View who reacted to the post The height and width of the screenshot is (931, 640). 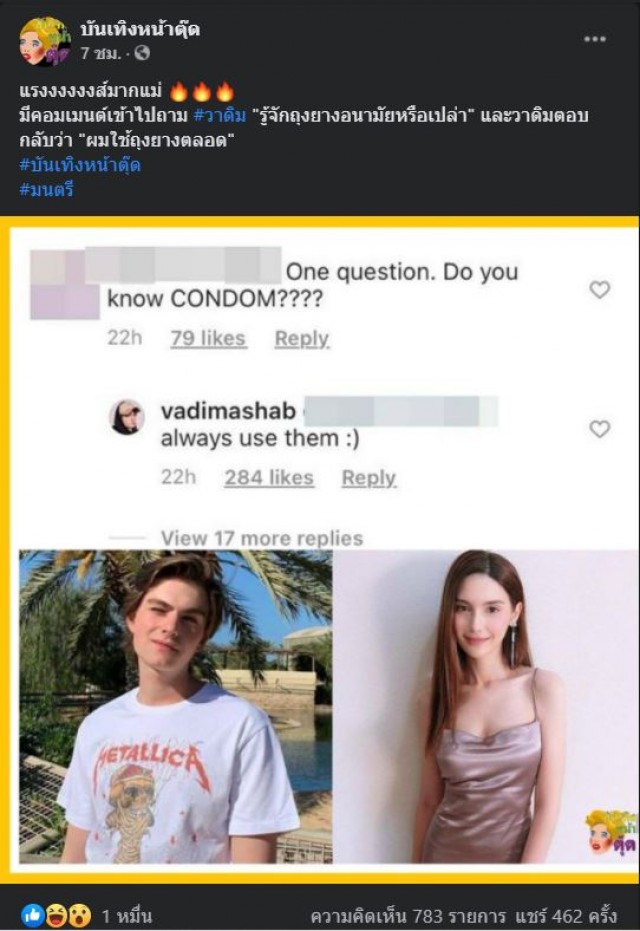click(70, 914)
